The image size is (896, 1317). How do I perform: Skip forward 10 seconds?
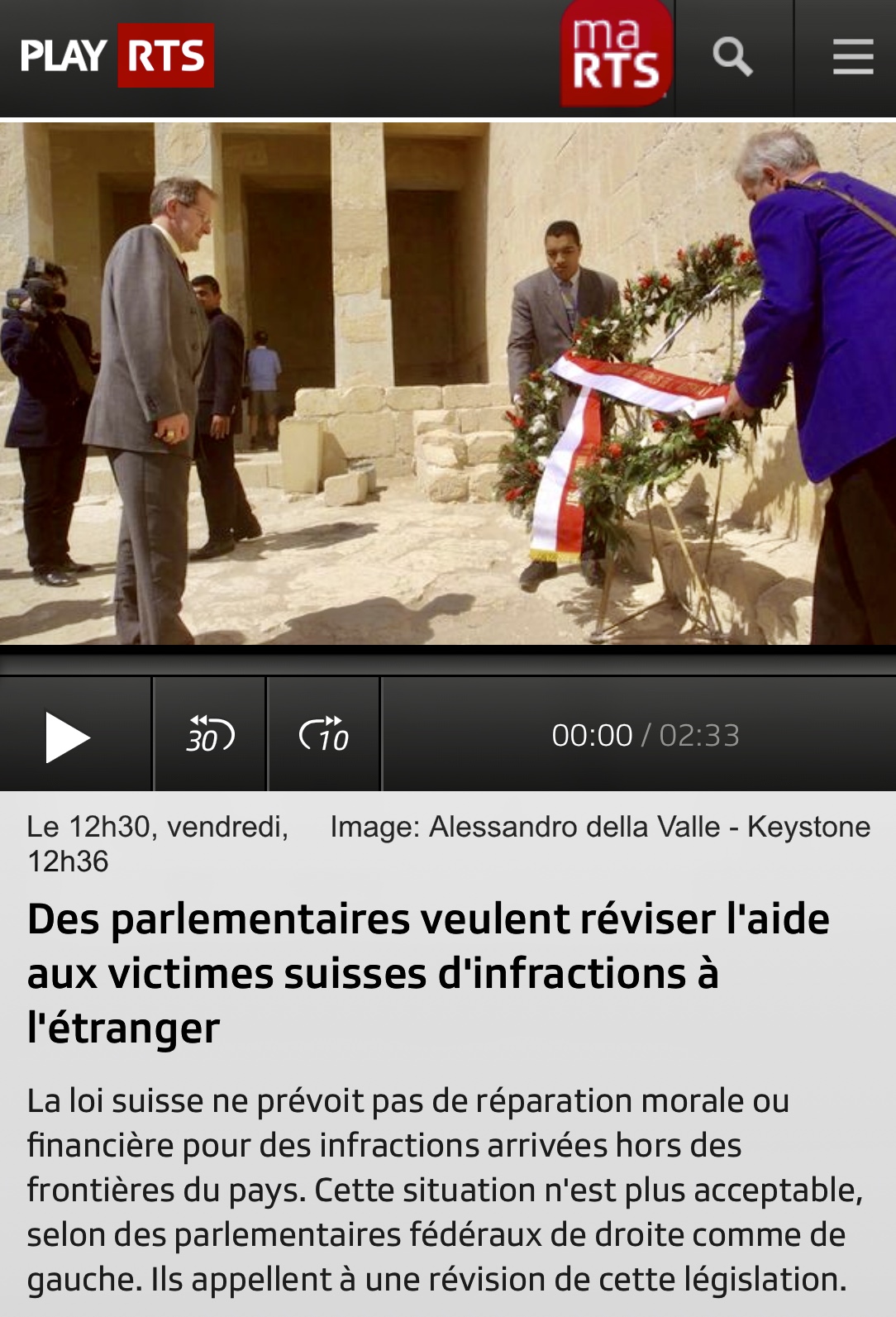[x=324, y=735]
